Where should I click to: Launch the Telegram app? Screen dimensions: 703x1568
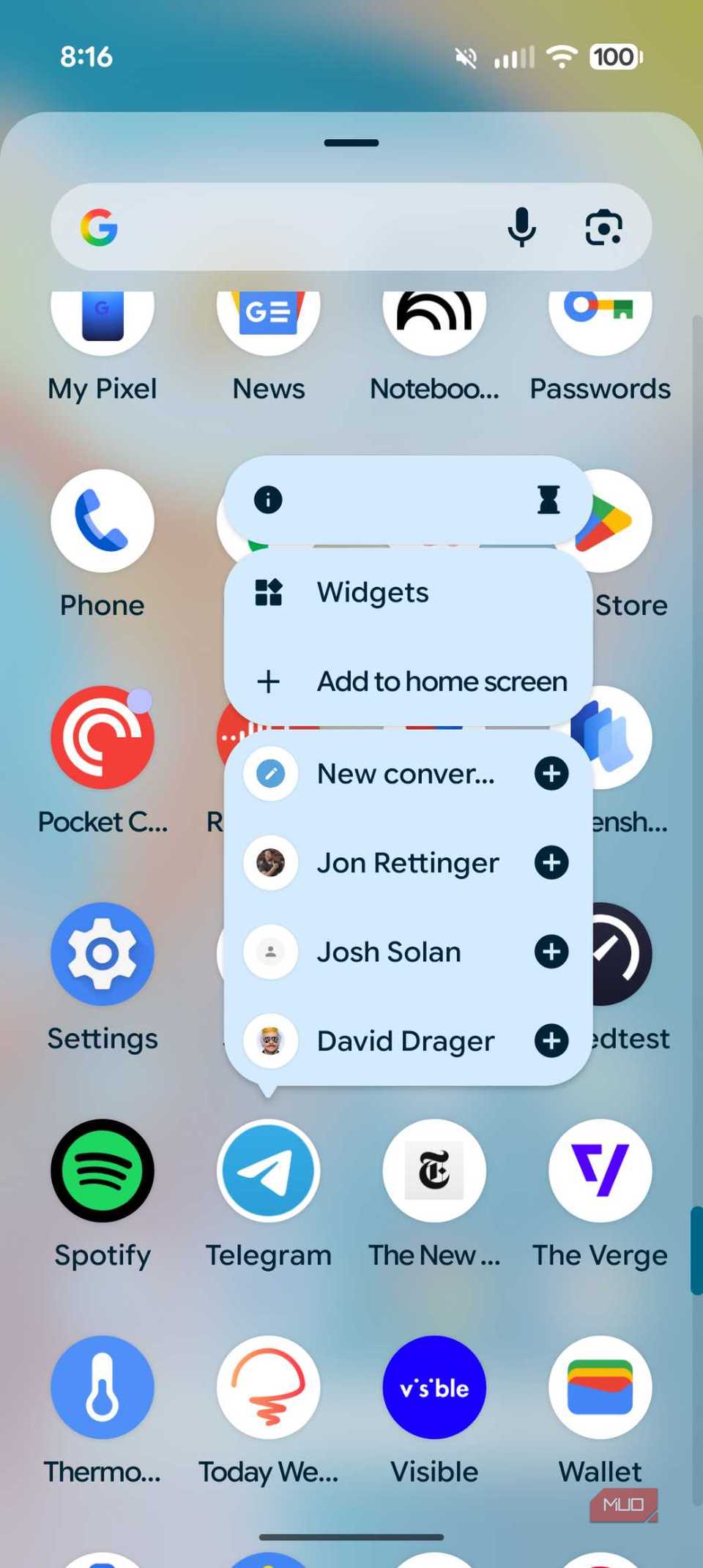coord(268,1170)
